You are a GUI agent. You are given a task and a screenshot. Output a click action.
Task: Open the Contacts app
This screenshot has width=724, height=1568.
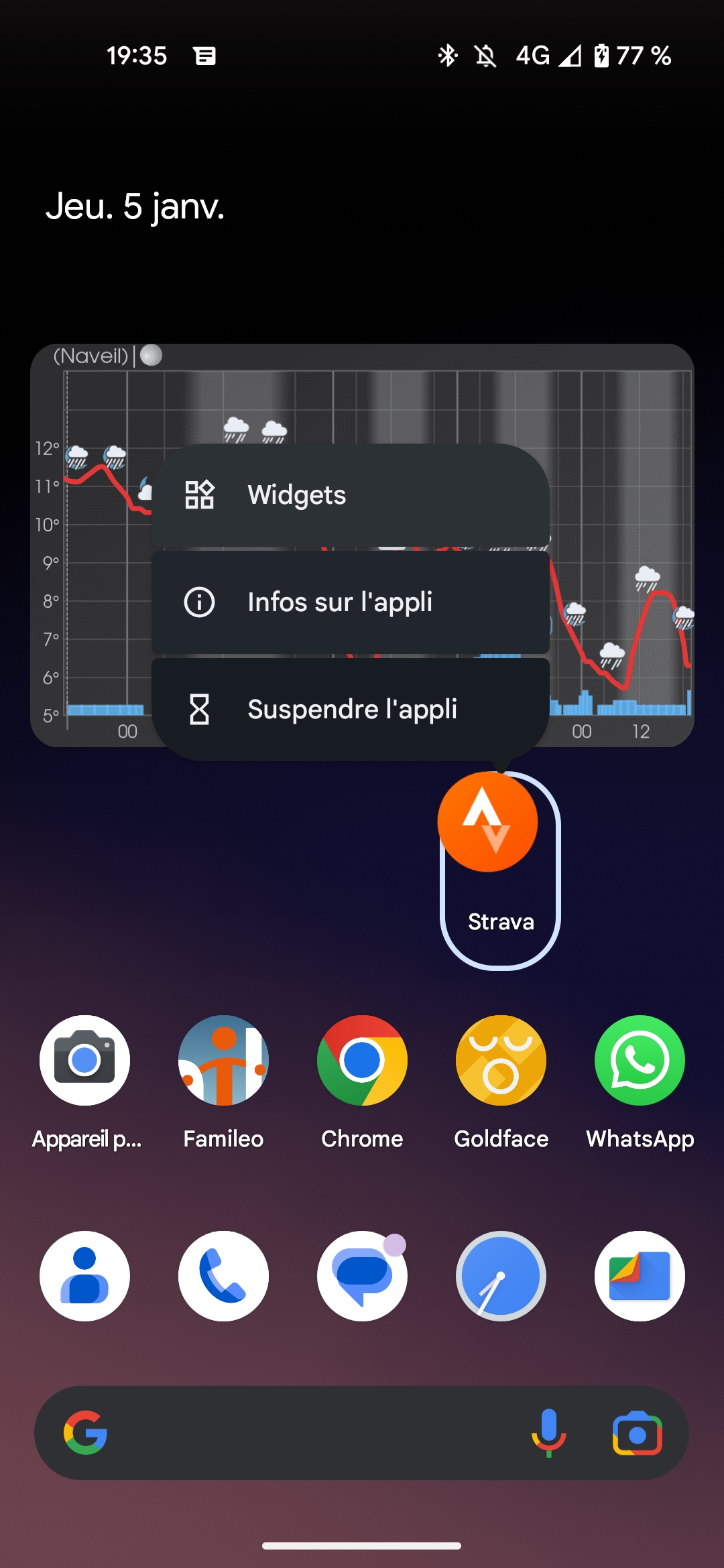(85, 1276)
